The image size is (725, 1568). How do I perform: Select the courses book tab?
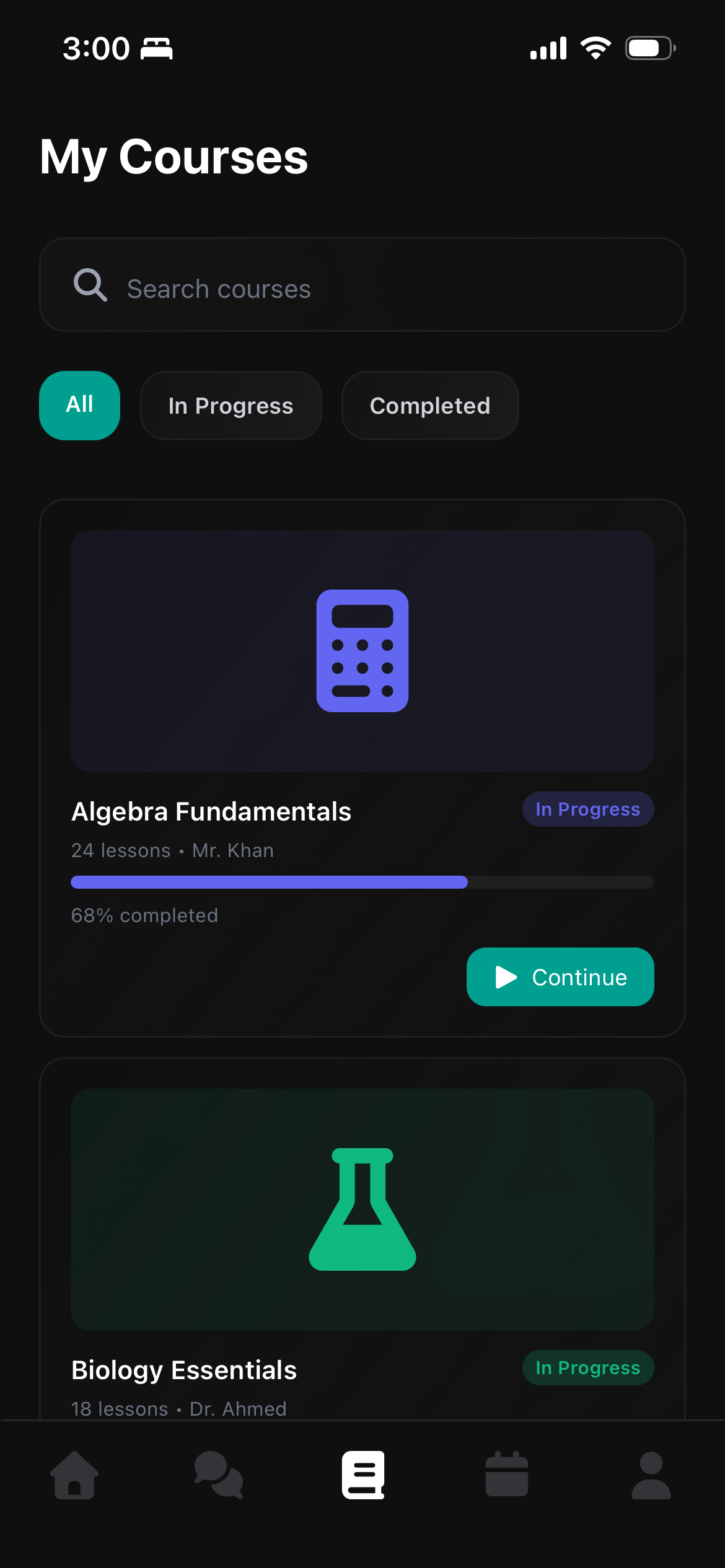click(x=363, y=1475)
